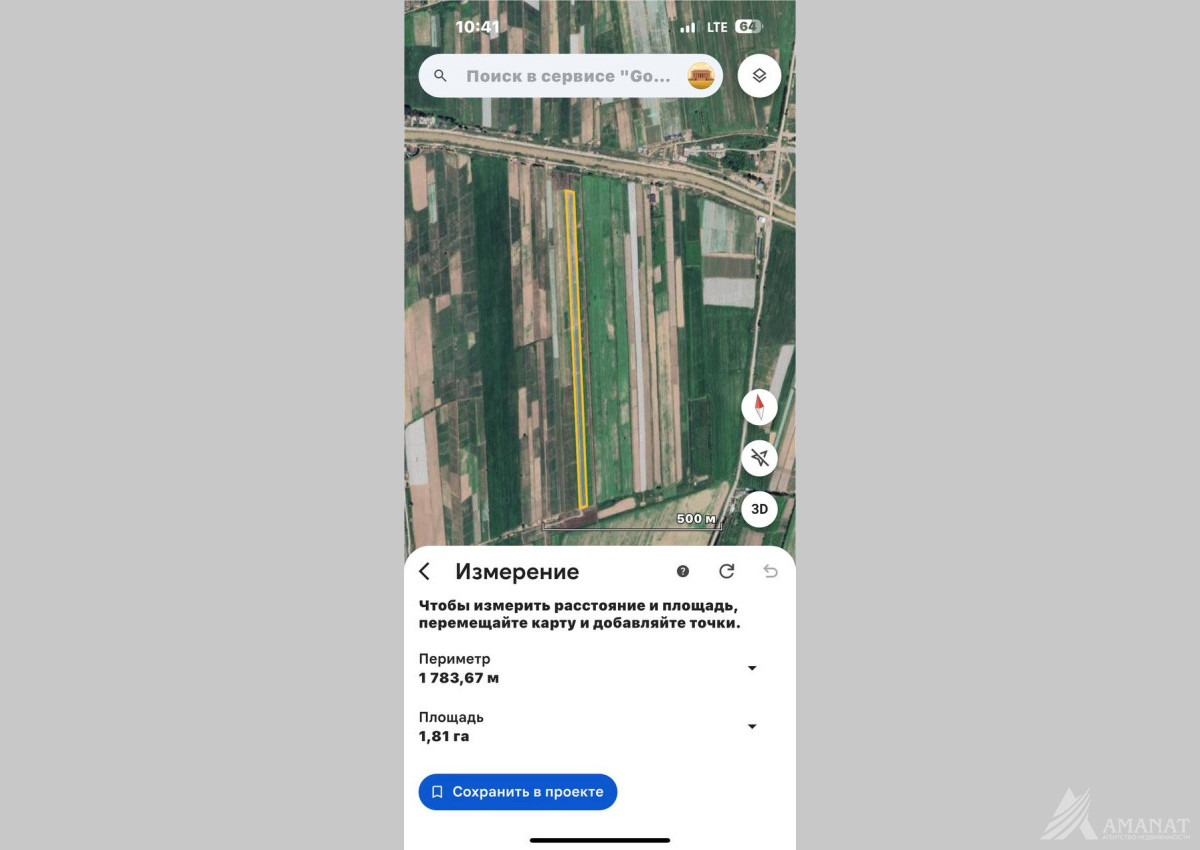The height and width of the screenshot is (850, 1200).
Task: Open the measurement help icon
Action: [683, 571]
